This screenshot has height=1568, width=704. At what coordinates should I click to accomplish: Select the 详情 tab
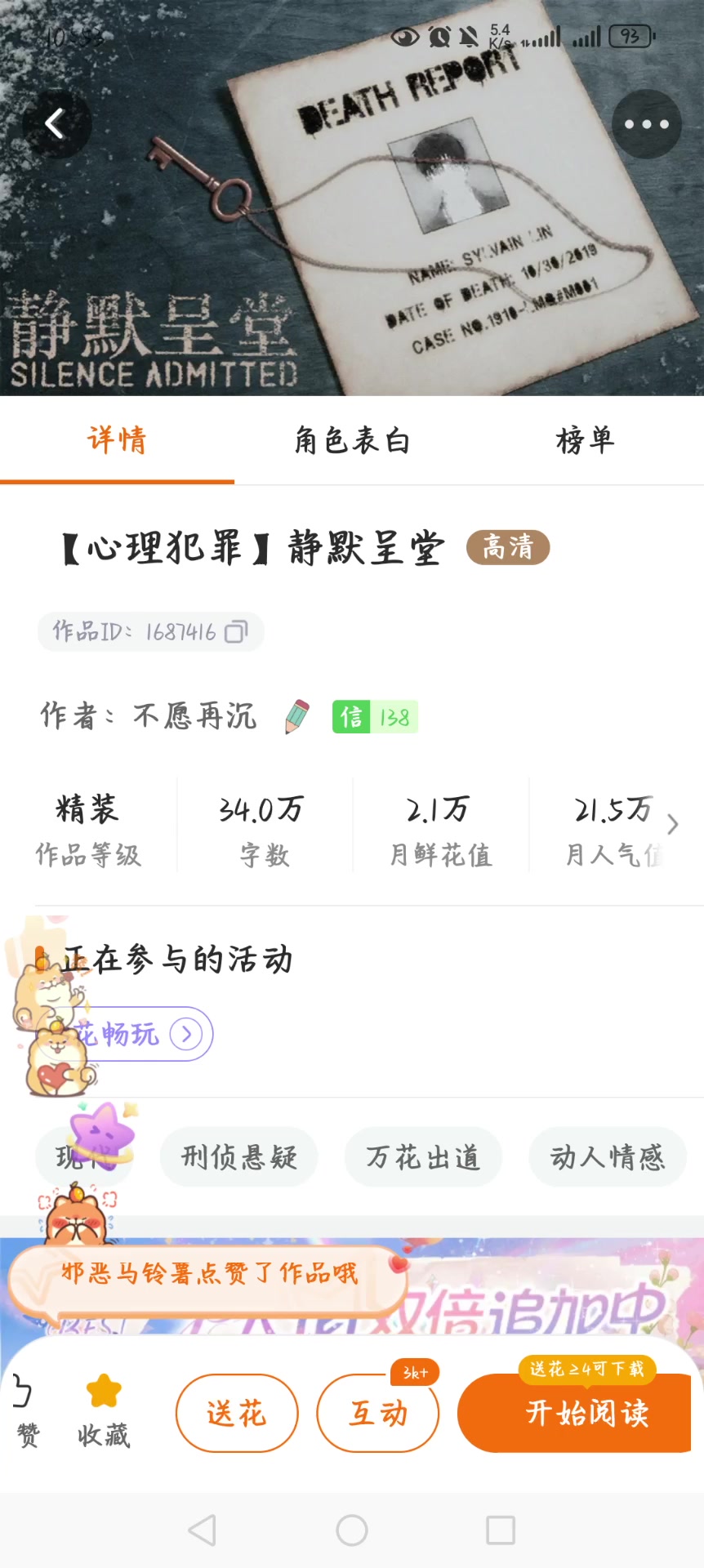[x=117, y=441]
